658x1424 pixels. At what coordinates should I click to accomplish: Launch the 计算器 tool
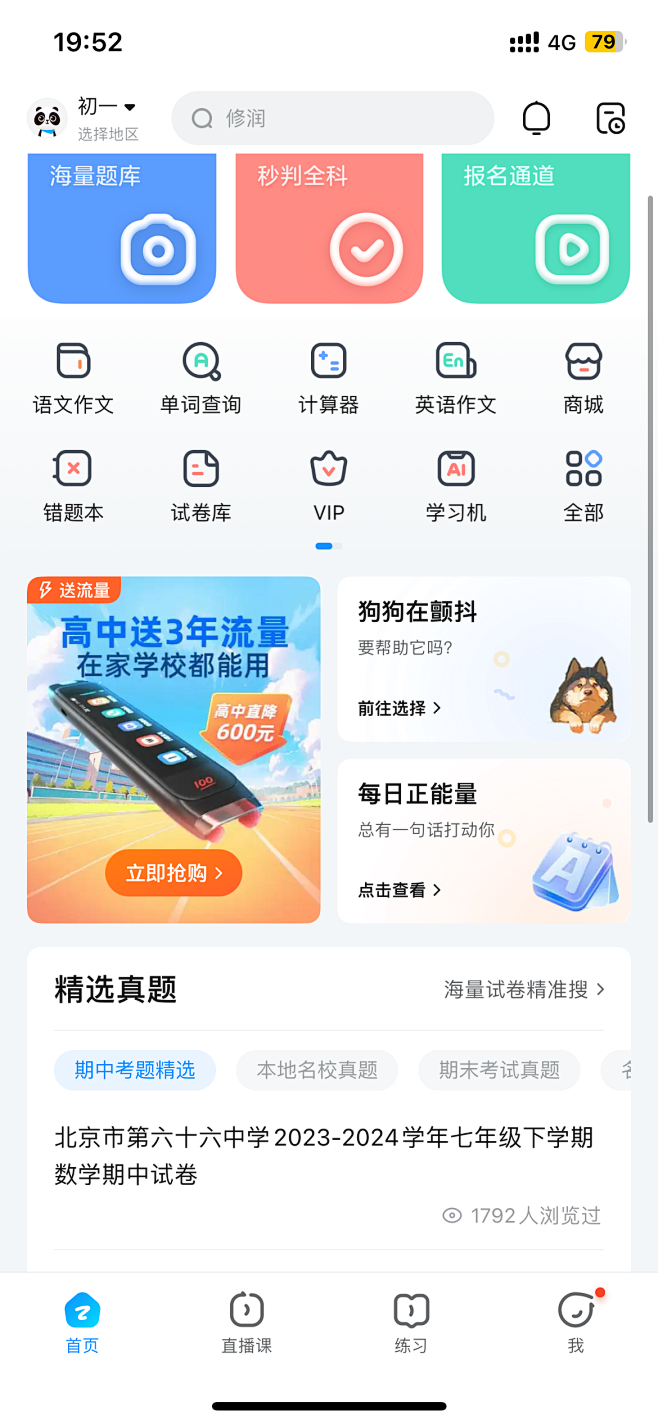pyautogui.click(x=328, y=378)
